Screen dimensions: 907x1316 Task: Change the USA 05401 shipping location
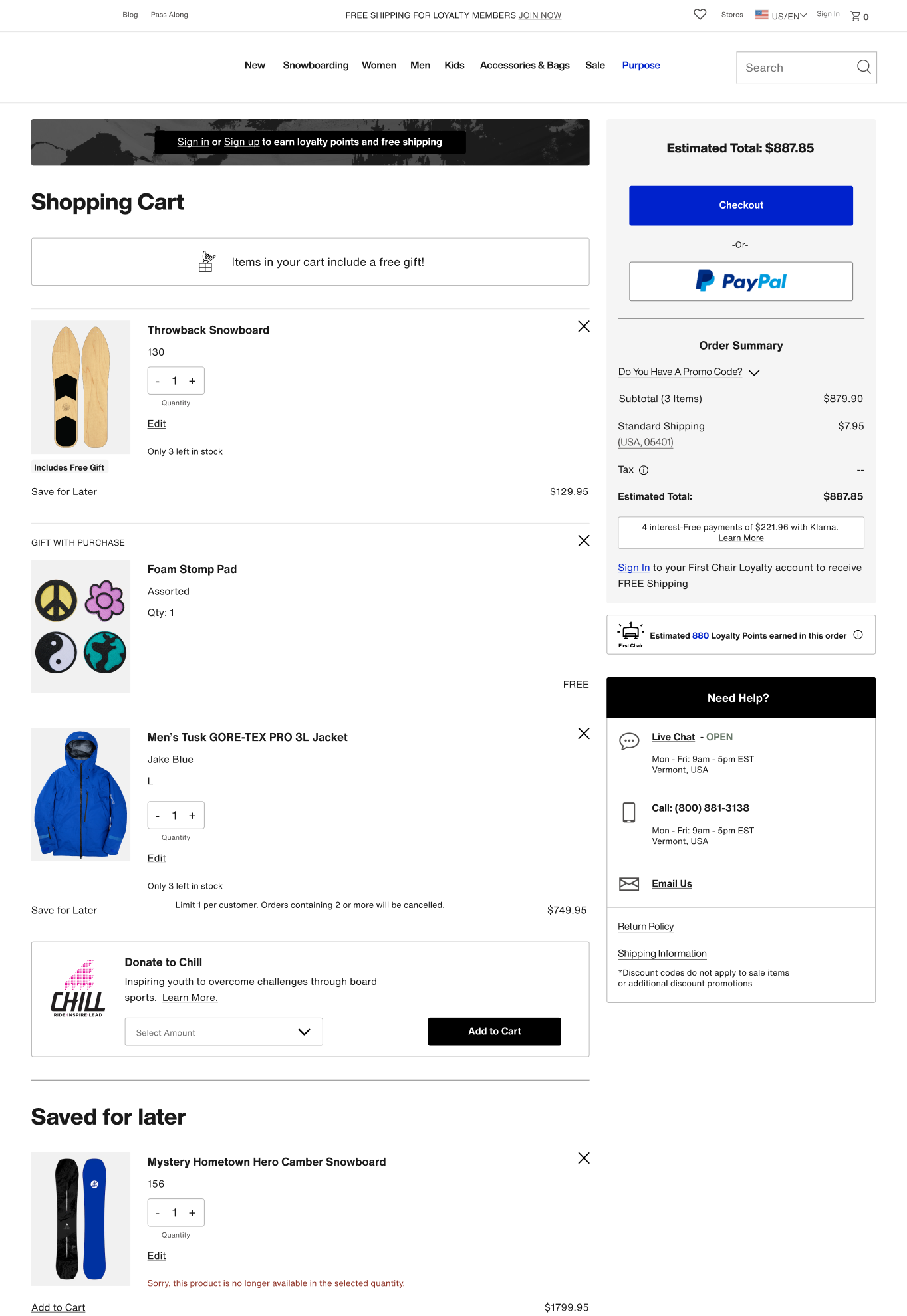pos(645,443)
